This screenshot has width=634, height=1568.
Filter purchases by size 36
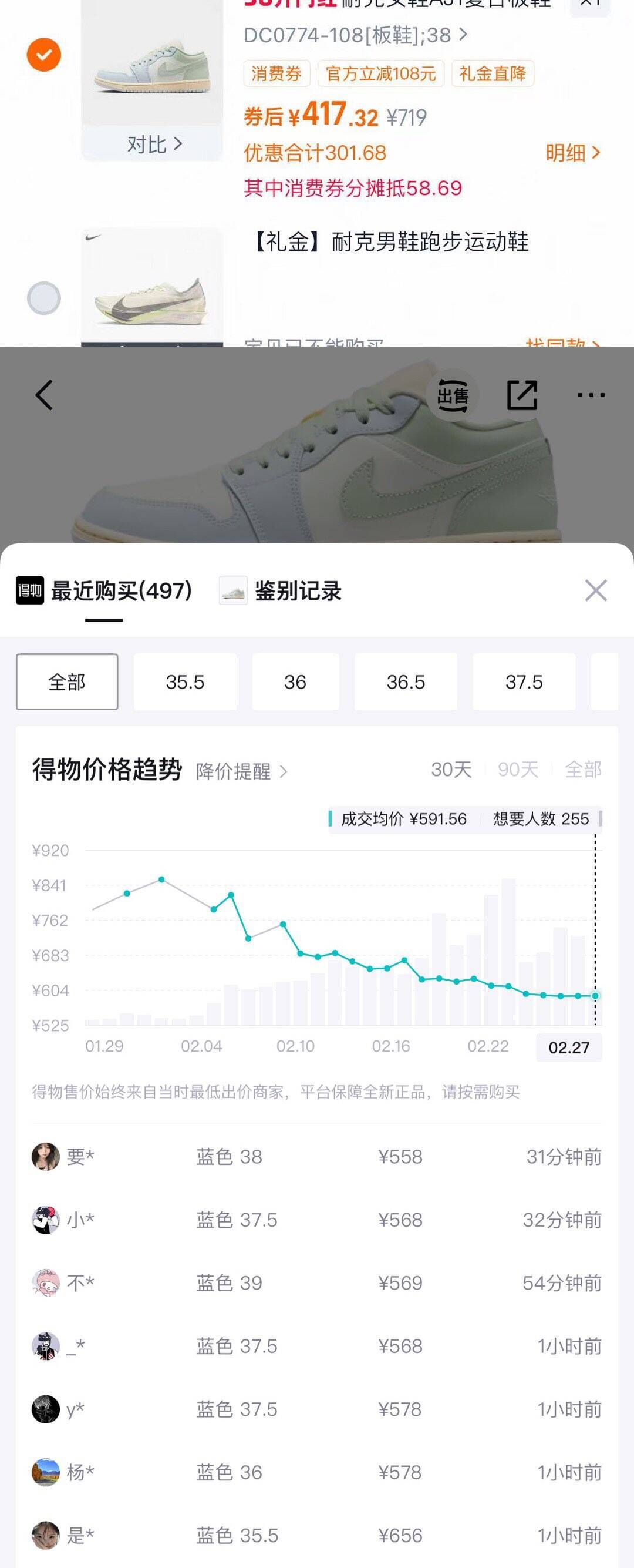click(296, 681)
